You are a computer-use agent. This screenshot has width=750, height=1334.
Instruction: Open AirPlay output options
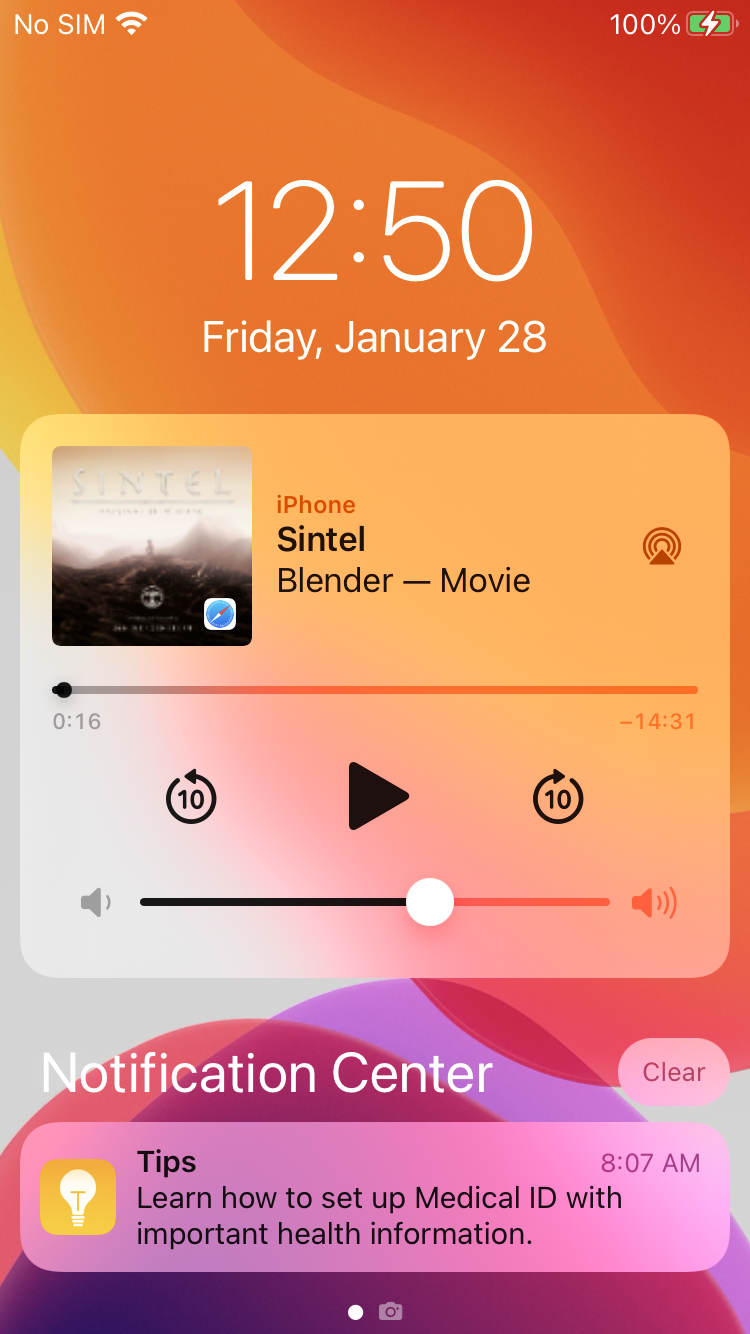tap(661, 546)
